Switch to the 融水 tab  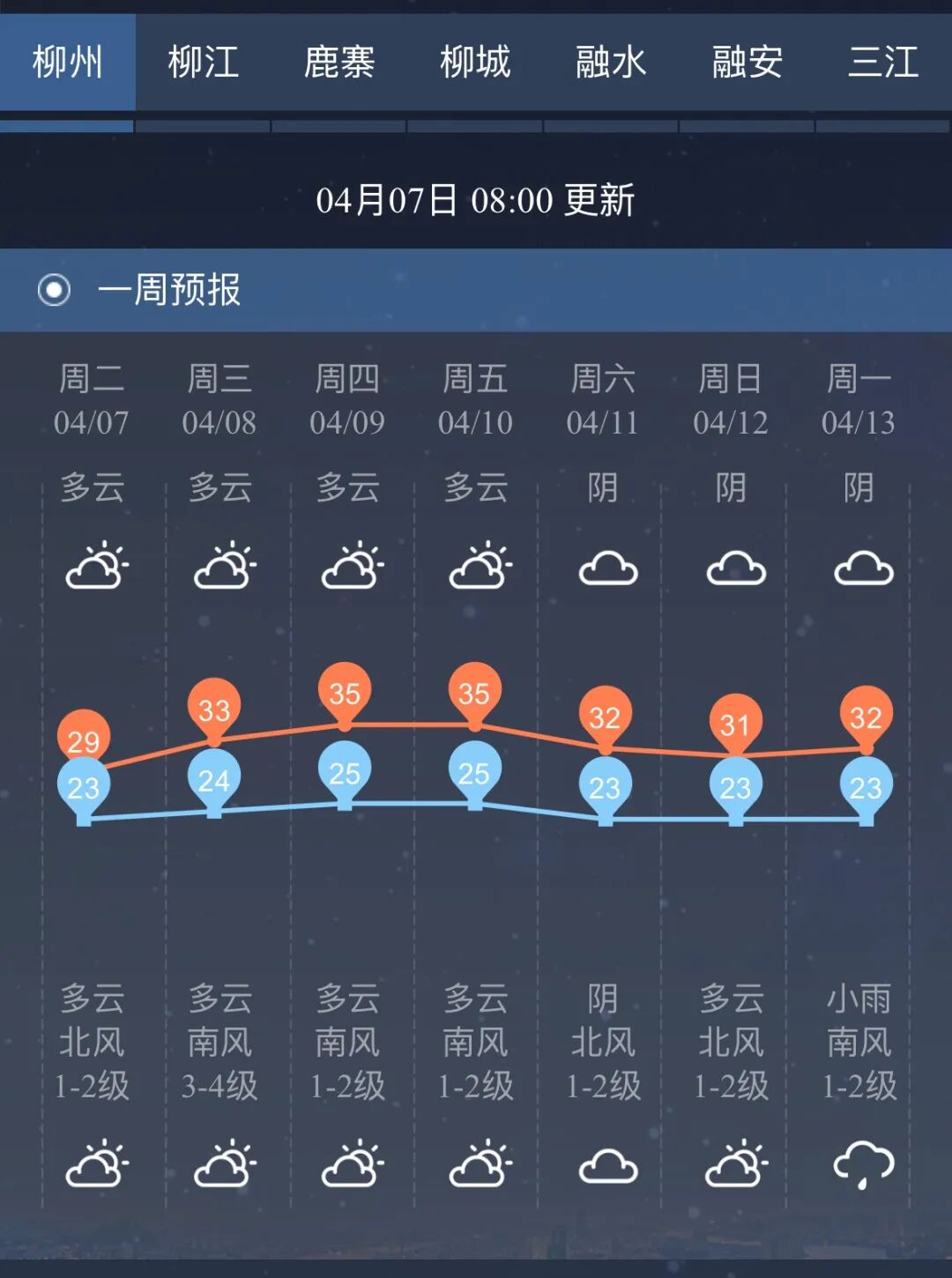tap(611, 63)
